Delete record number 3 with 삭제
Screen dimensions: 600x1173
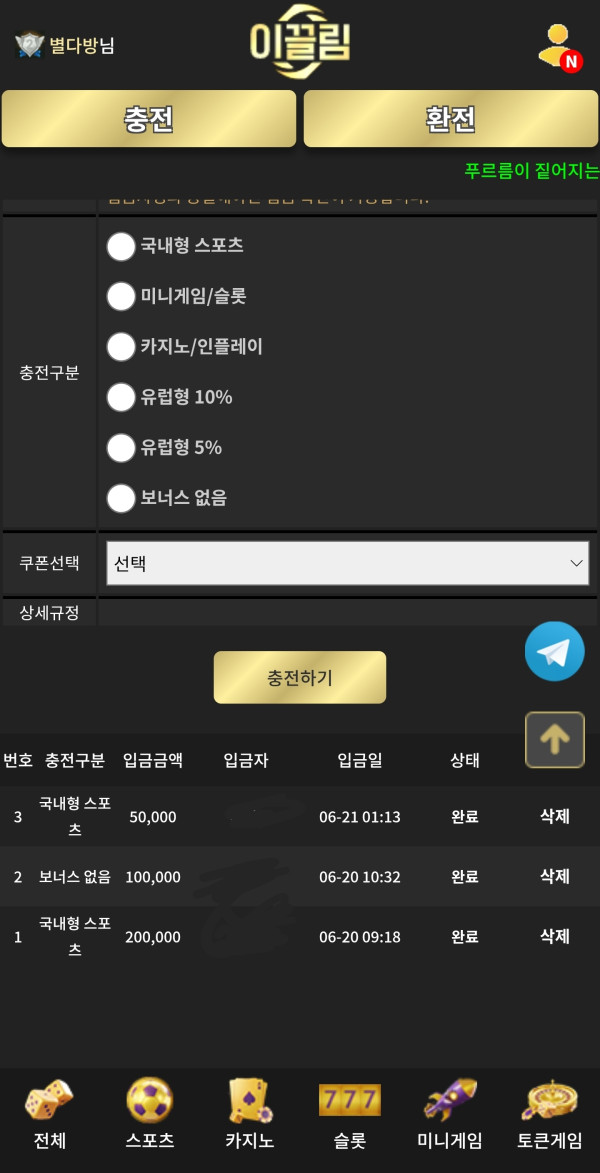[554, 816]
